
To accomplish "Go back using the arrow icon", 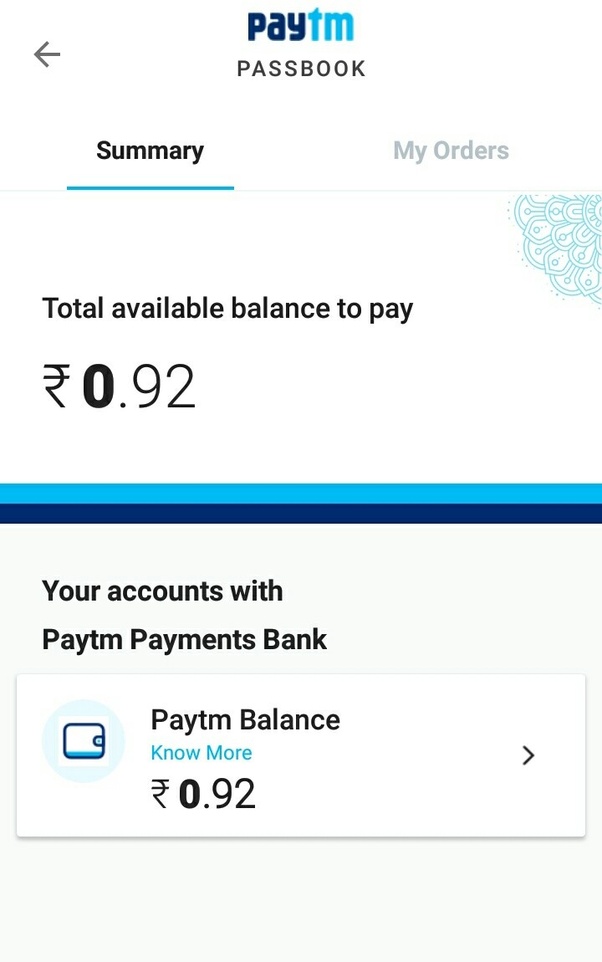I will (x=47, y=55).
